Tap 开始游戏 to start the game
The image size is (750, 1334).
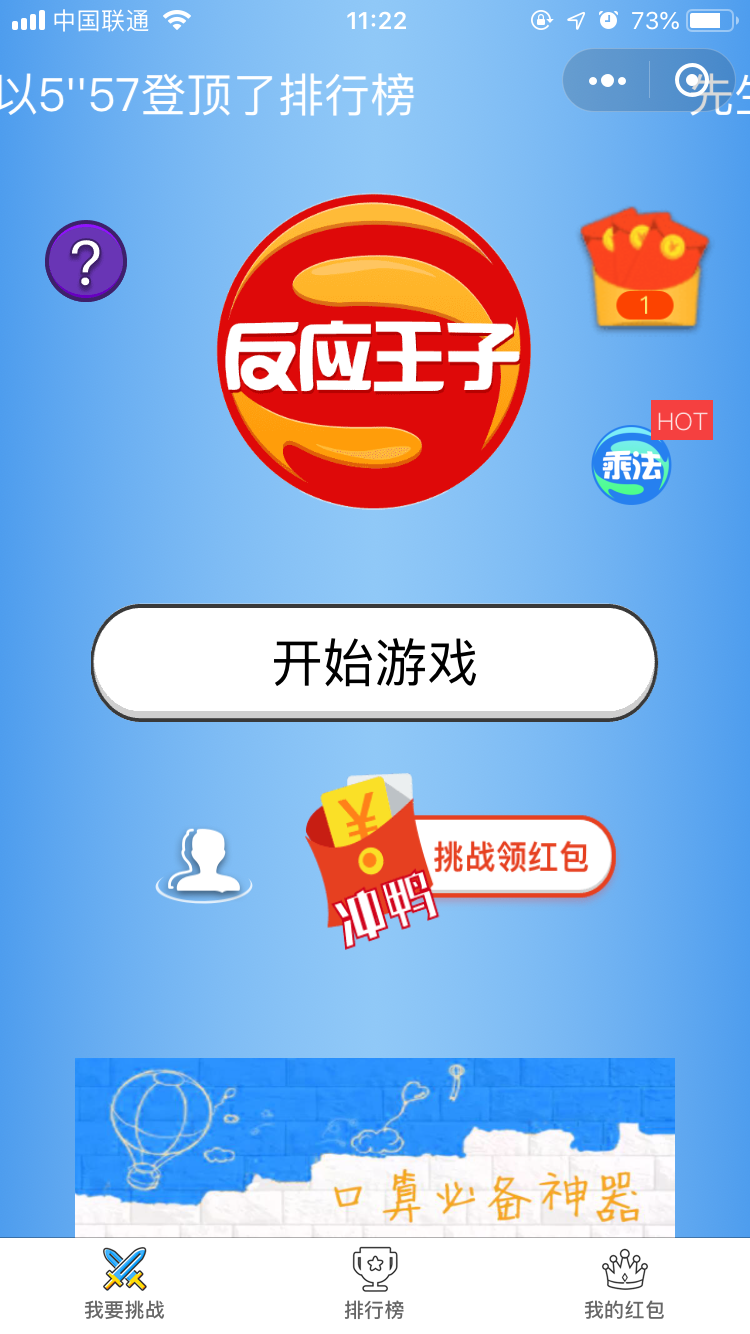(374, 662)
